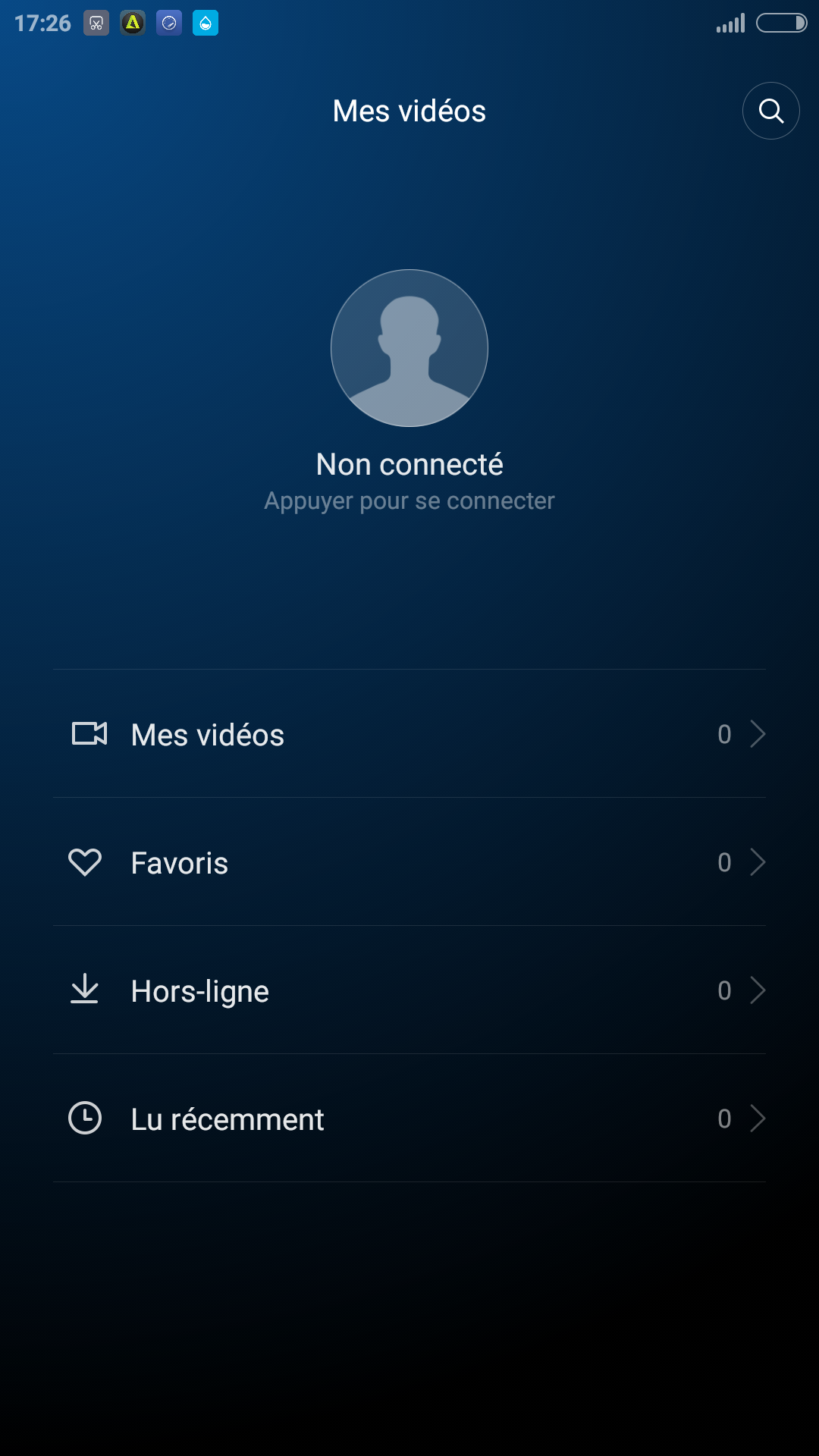Tap the profile avatar to sign in
The width and height of the screenshot is (819, 1456).
(x=409, y=348)
